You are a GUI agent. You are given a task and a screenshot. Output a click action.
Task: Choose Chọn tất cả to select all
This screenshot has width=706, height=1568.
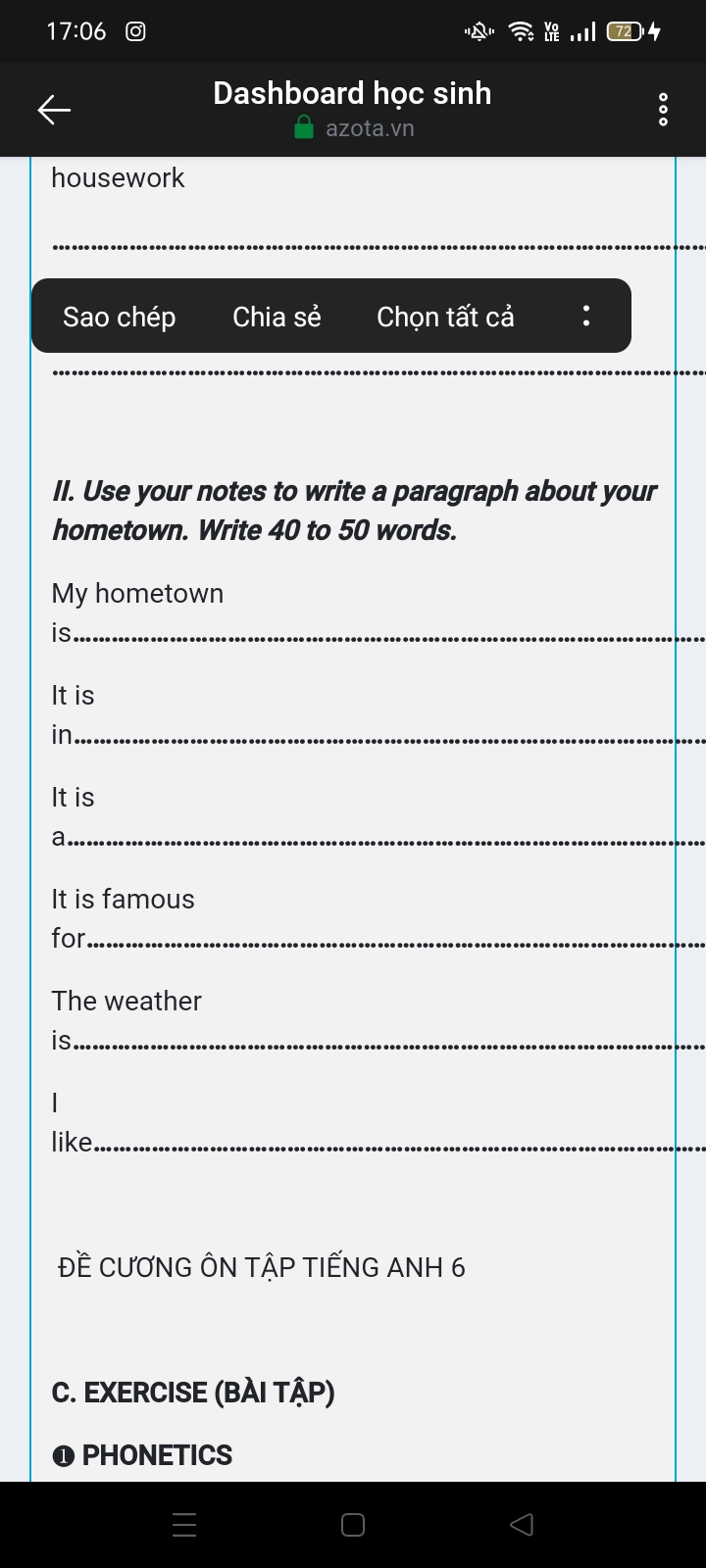tap(445, 317)
